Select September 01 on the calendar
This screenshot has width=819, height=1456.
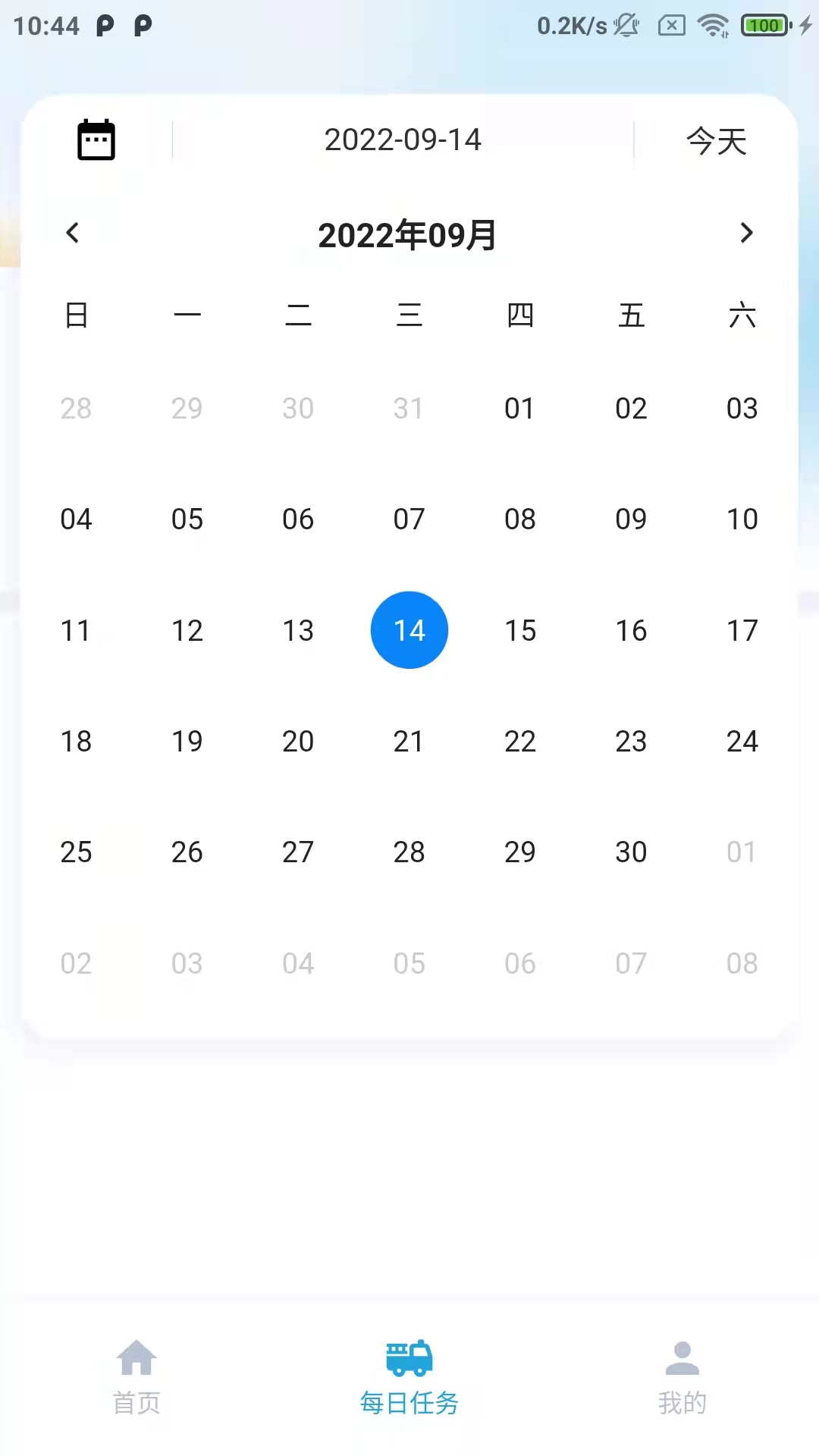tap(519, 409)
